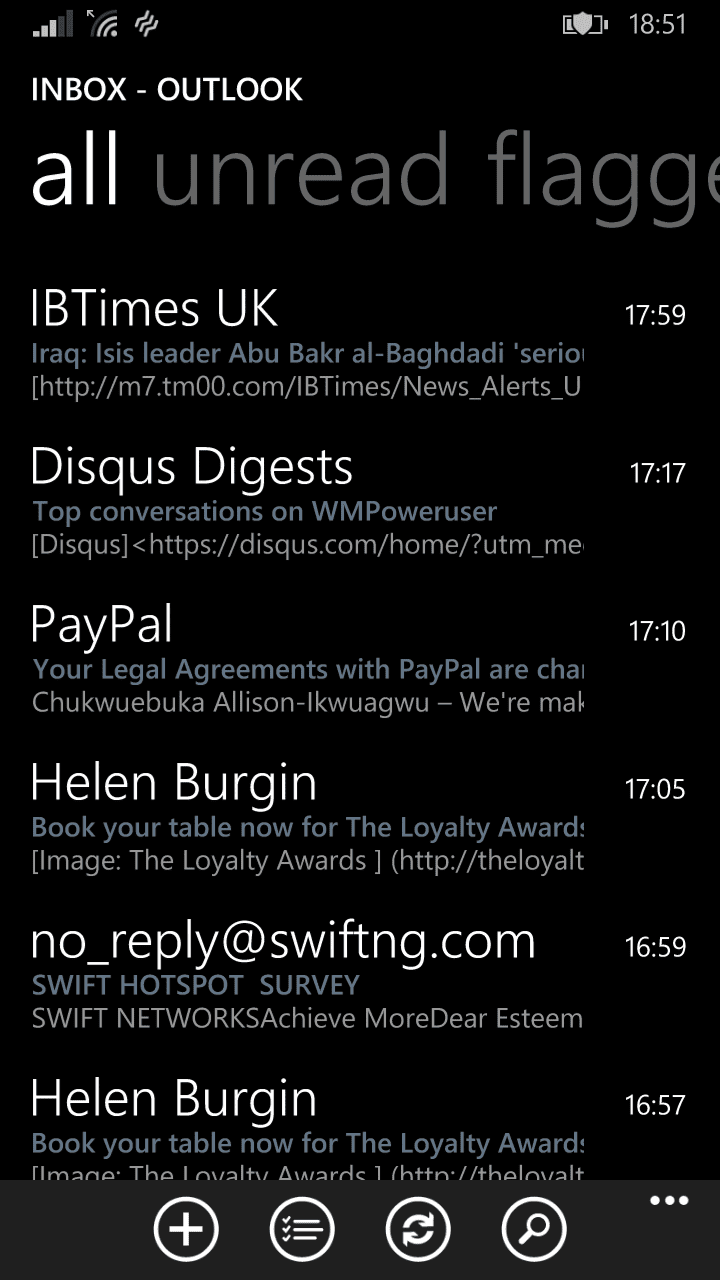Open the IBTimes UK email
This screenshot has height=1280, width=720.
360,342
